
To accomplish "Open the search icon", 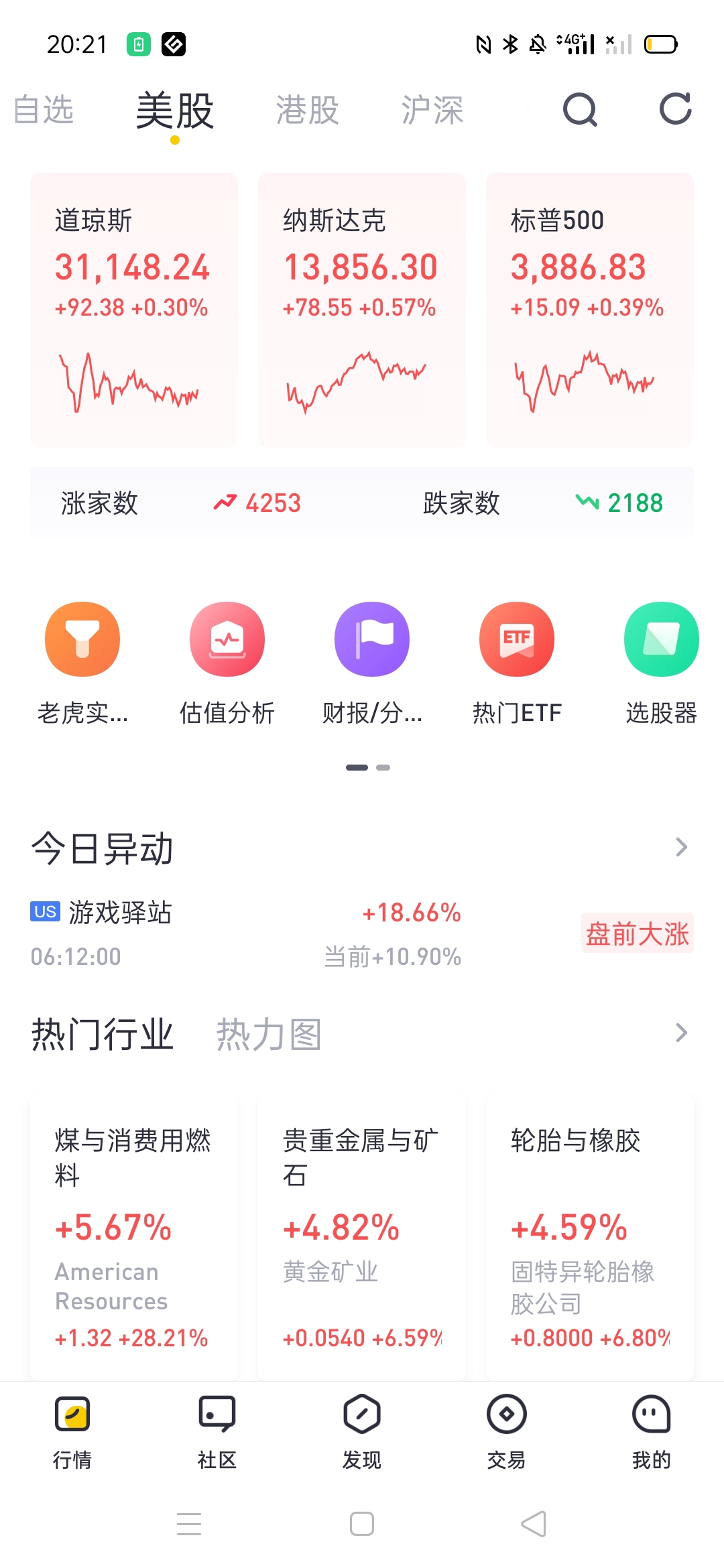I will 580,110.
